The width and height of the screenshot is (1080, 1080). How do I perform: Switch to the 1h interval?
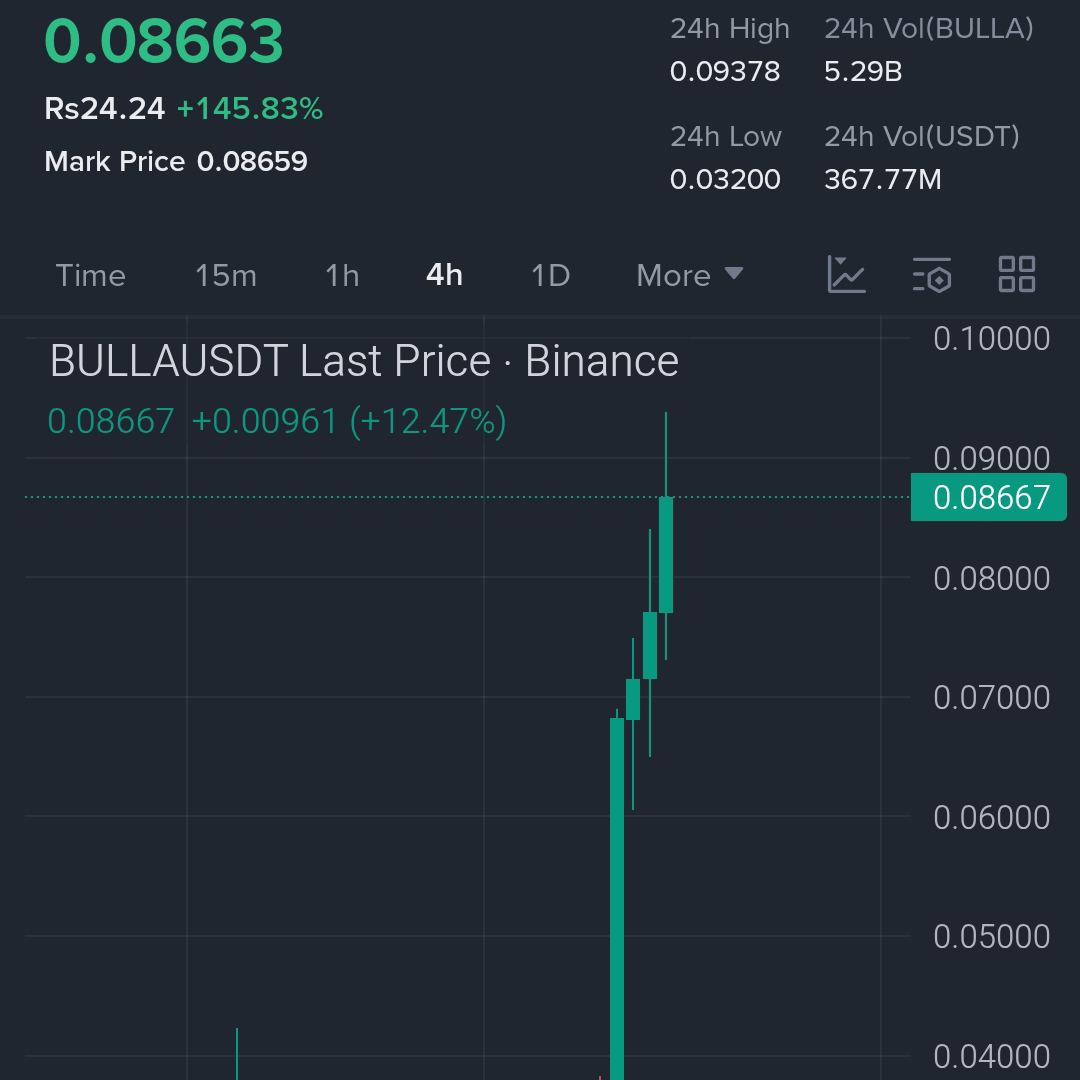(342, 276)
